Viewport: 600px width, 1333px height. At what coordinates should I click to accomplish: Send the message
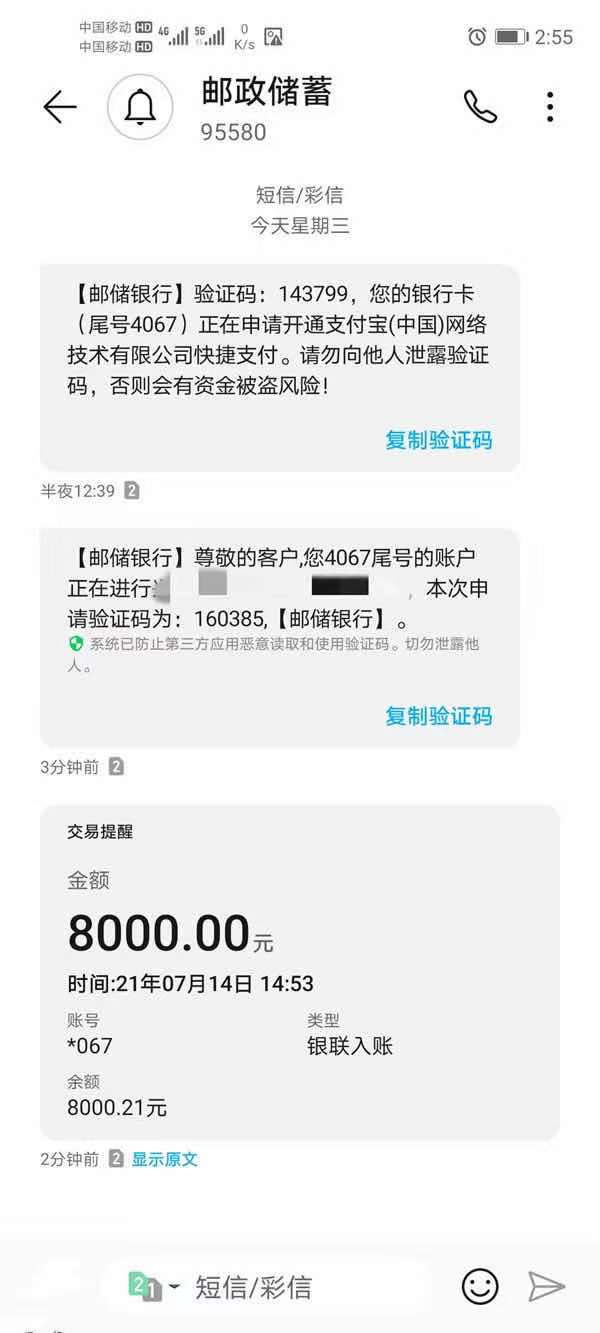click(x=546, y=1286)
